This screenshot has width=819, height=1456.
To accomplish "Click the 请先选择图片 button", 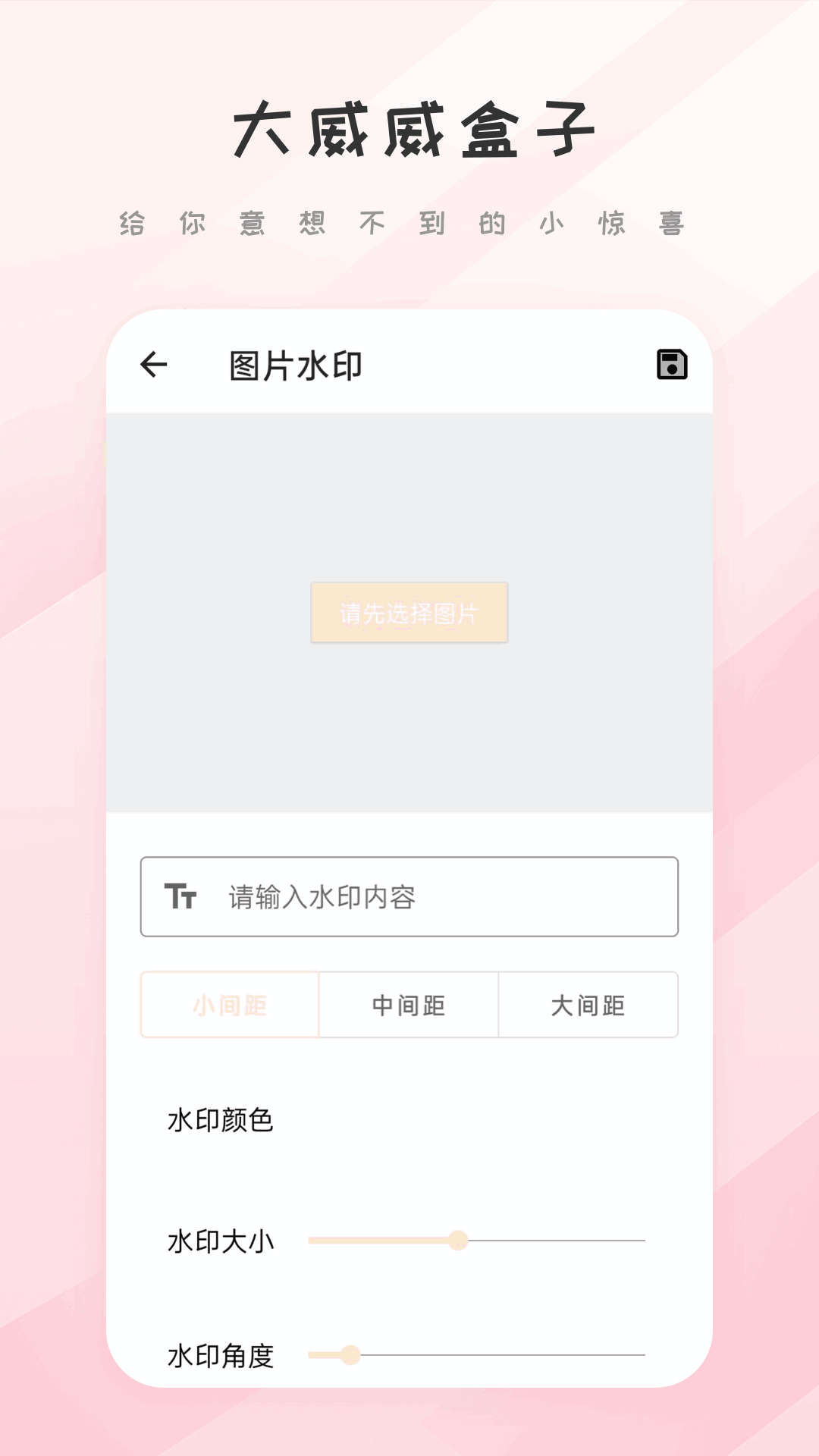I will point(409,613).
